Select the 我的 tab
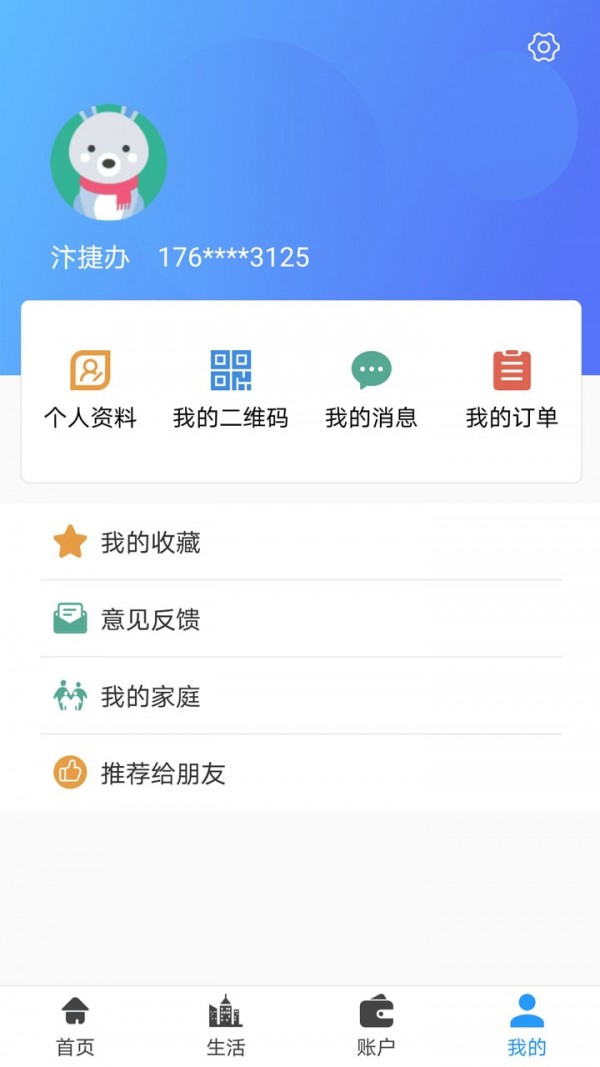The image size is (600, 1067). [526, 1026]
